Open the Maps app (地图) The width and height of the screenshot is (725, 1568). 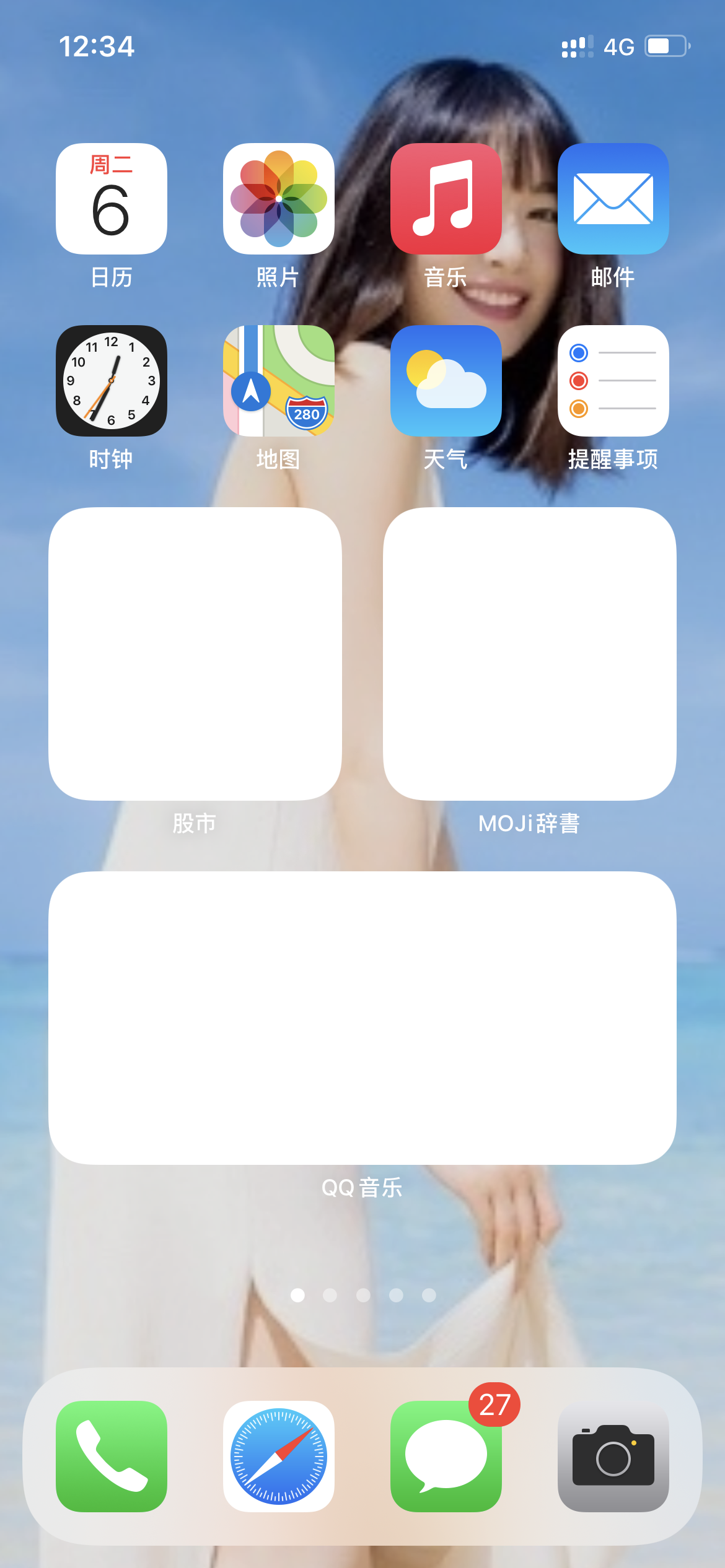(x=279, y=381)
